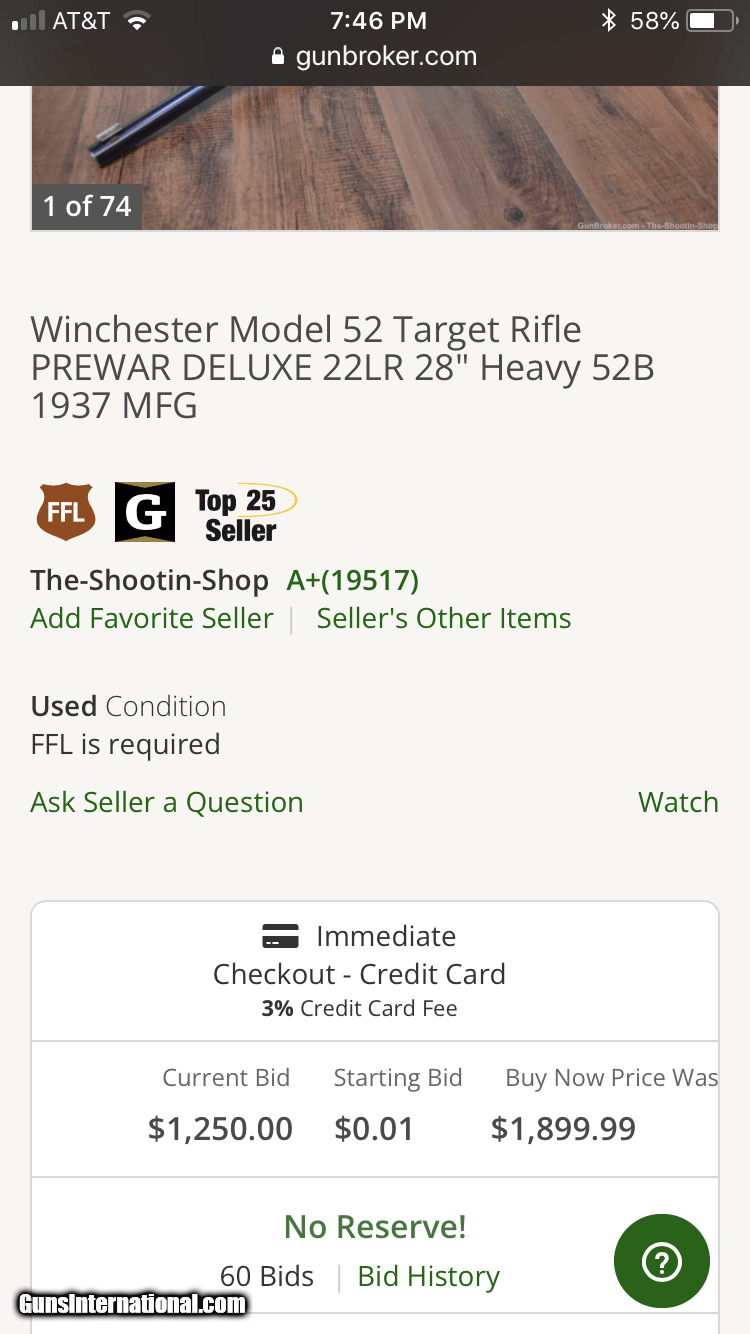The image size is (750, 1334).
Task: View Seller's Other Items
Action: tap(443, 618)
